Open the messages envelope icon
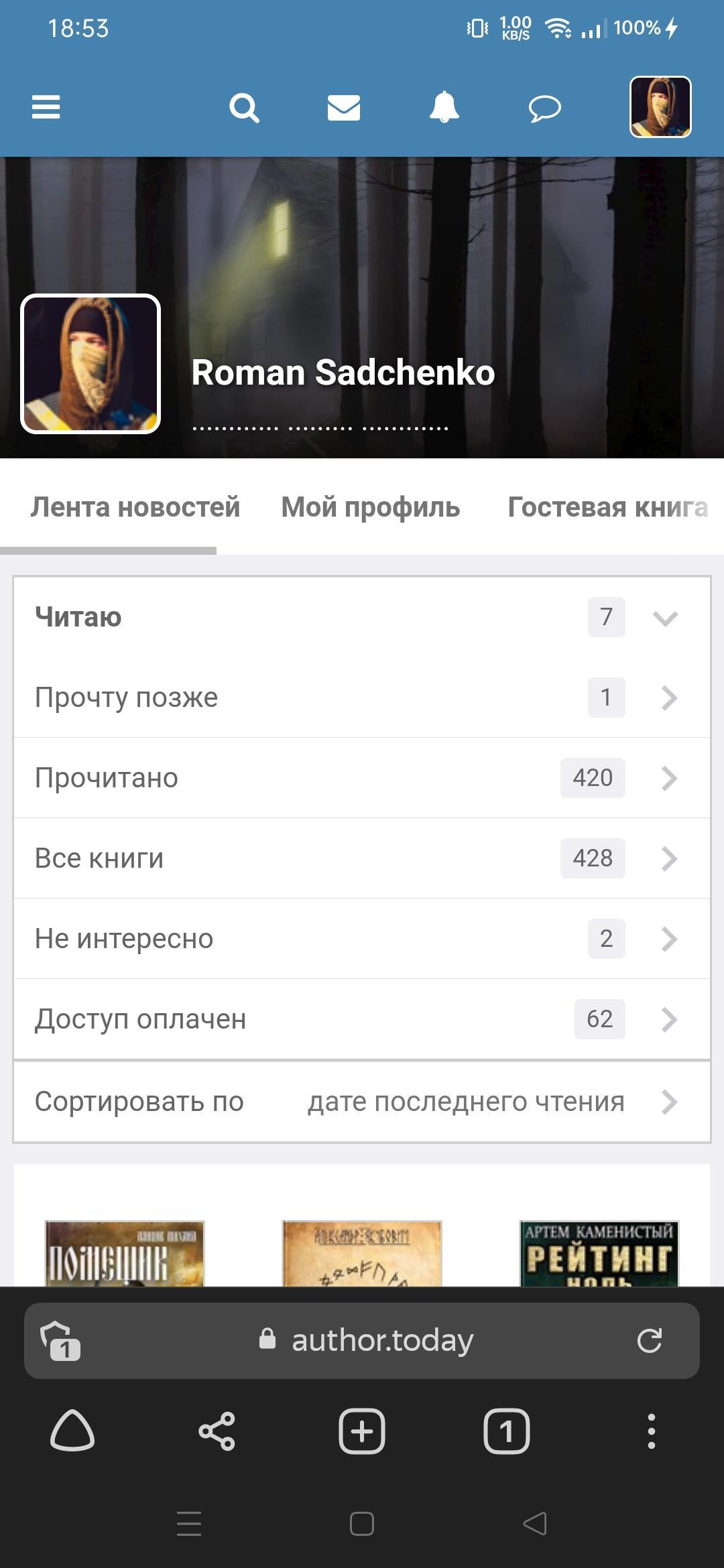 coord(344,107)
